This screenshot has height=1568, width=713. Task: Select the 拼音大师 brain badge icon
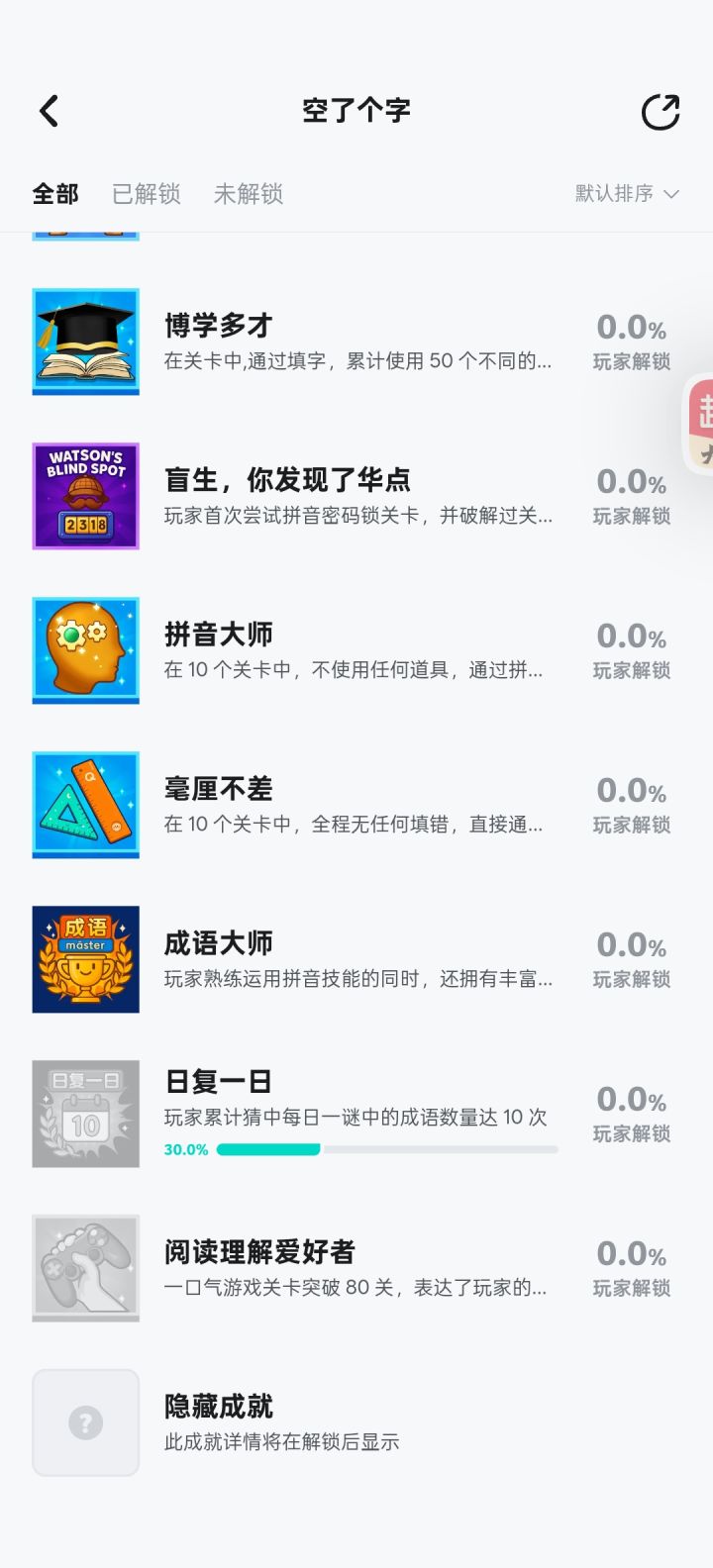tap(85, 650)
